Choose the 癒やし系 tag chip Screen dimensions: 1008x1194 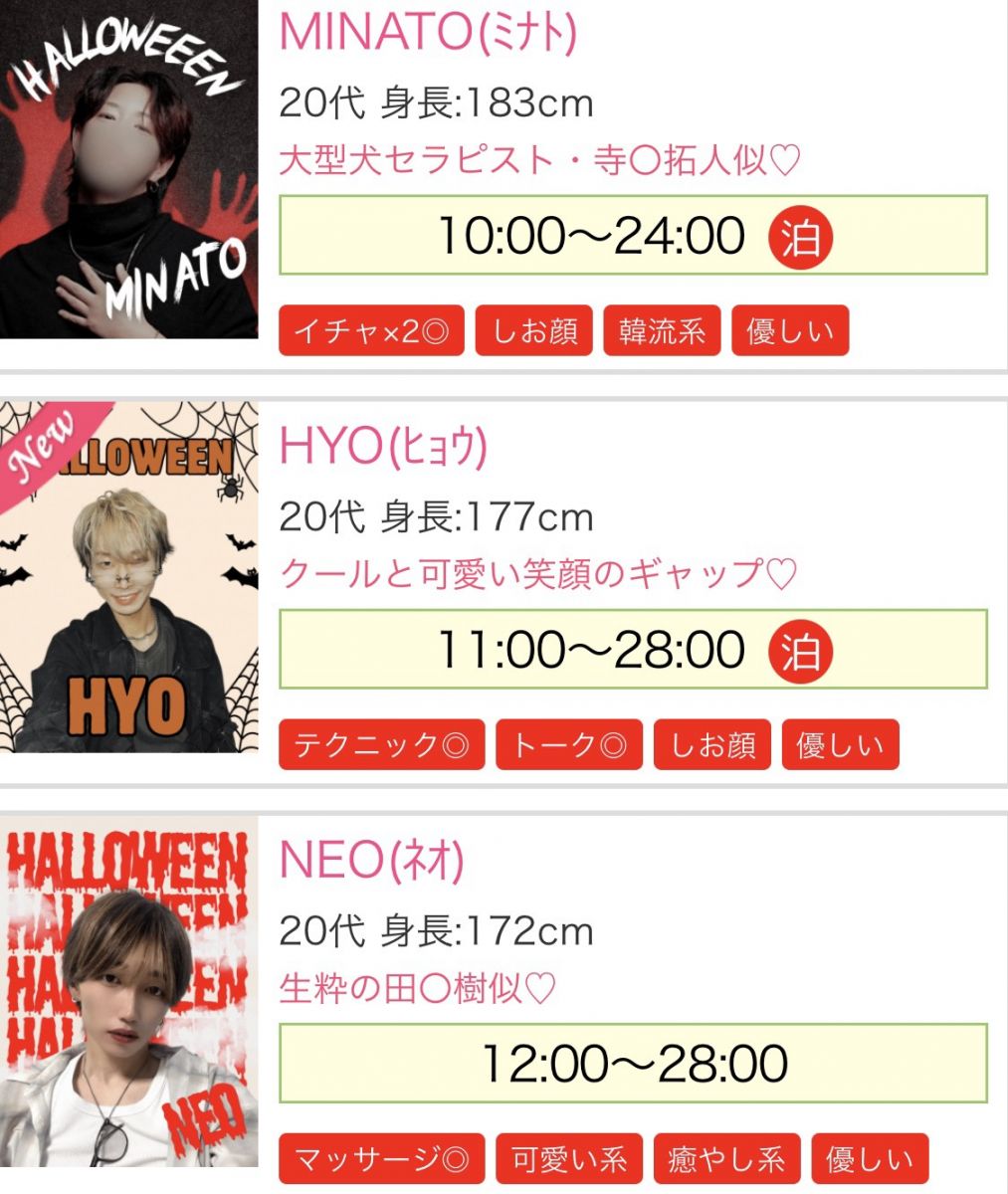(726, 1159)
